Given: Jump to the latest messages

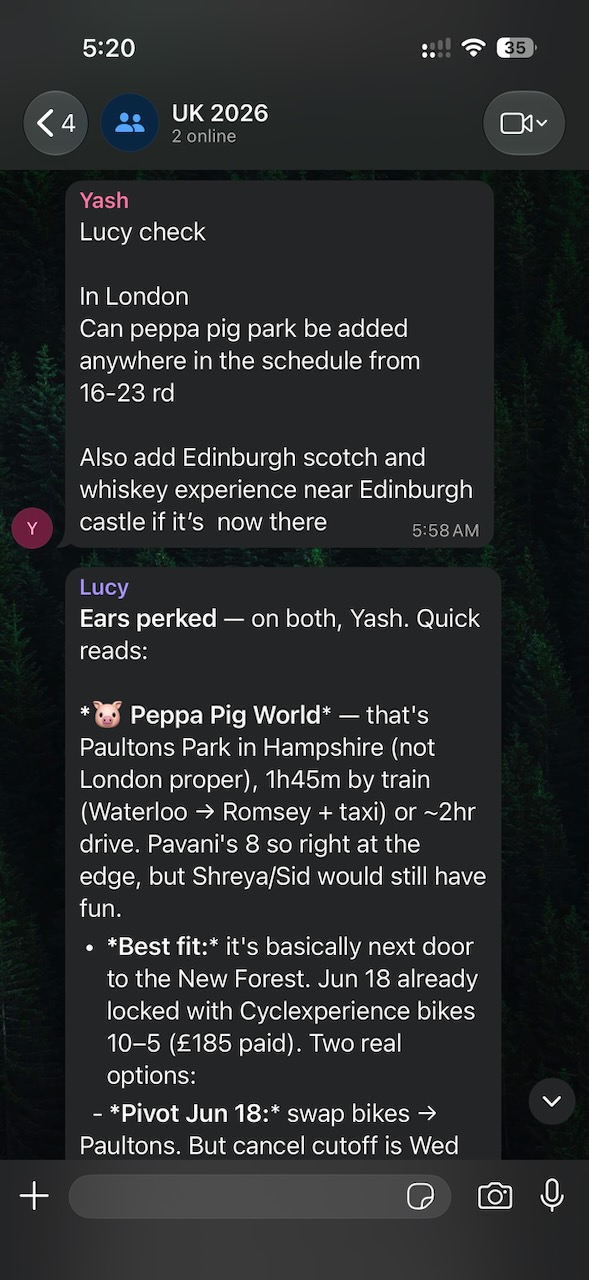Looking at the screenshot, I should point(552,1102).
